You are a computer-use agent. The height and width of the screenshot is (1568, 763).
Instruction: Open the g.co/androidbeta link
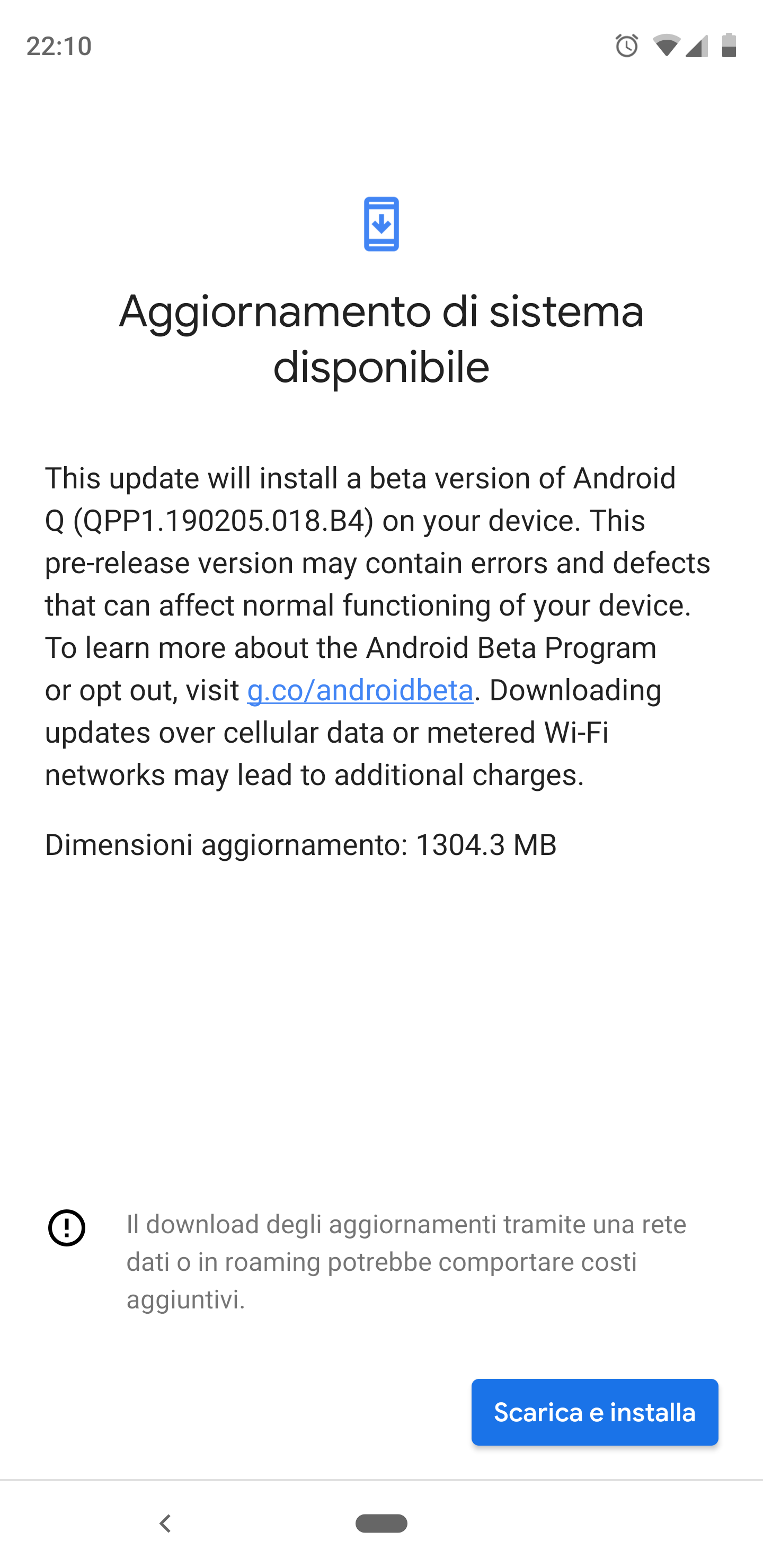(x=360, y=690)
